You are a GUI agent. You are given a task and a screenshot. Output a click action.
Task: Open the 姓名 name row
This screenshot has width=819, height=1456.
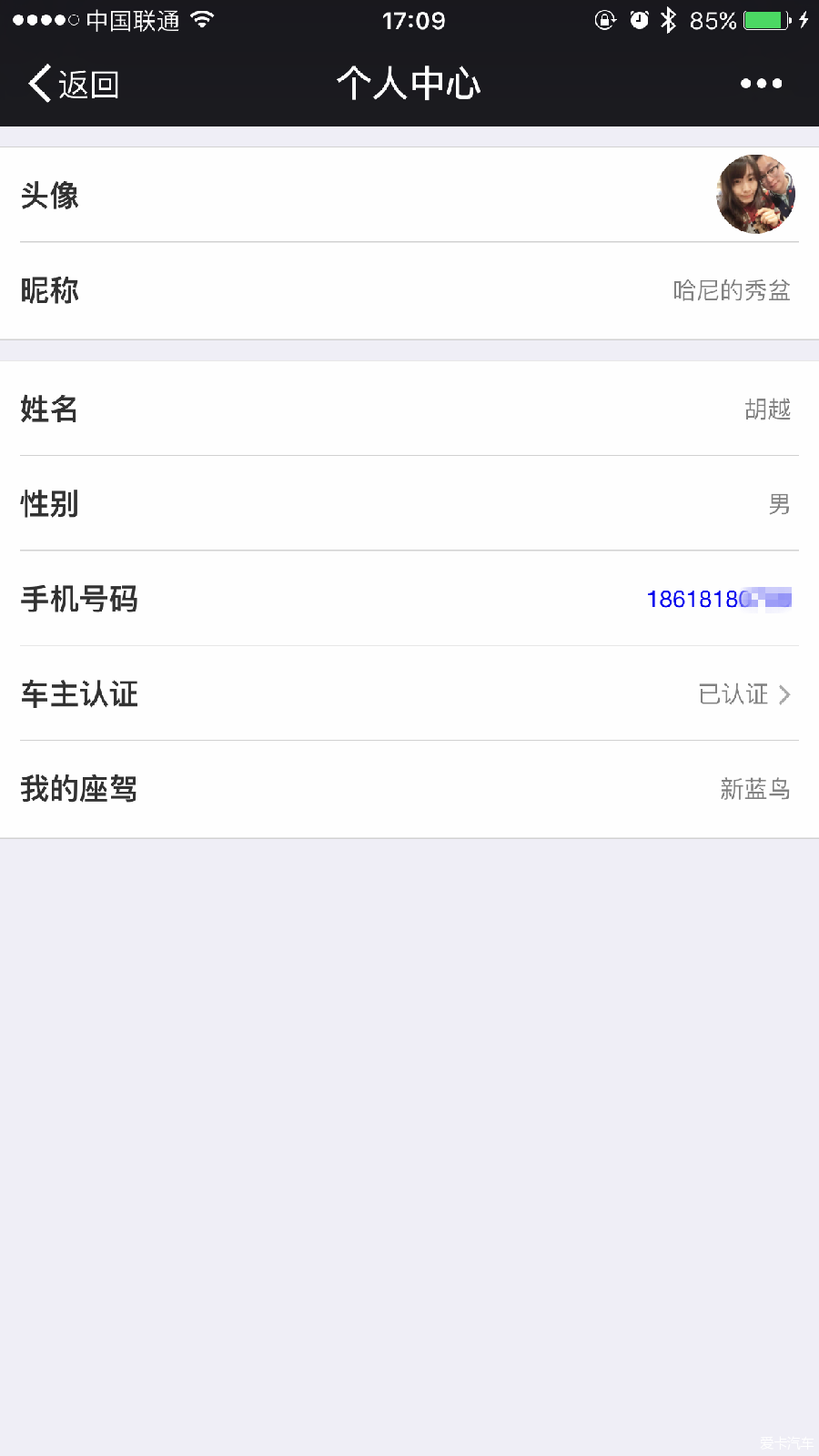[409, 409]
